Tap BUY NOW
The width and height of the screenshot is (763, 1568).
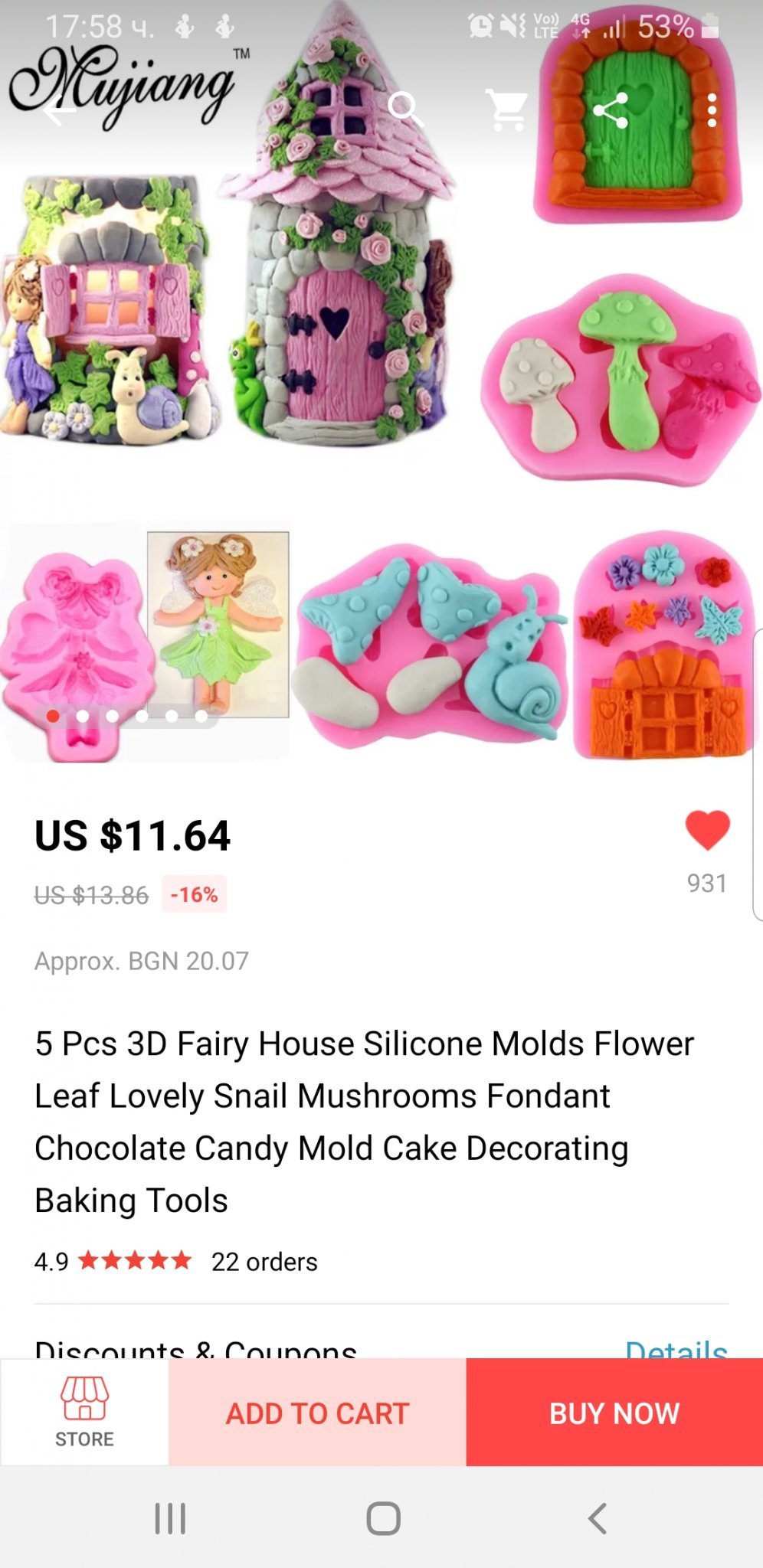614,1413
